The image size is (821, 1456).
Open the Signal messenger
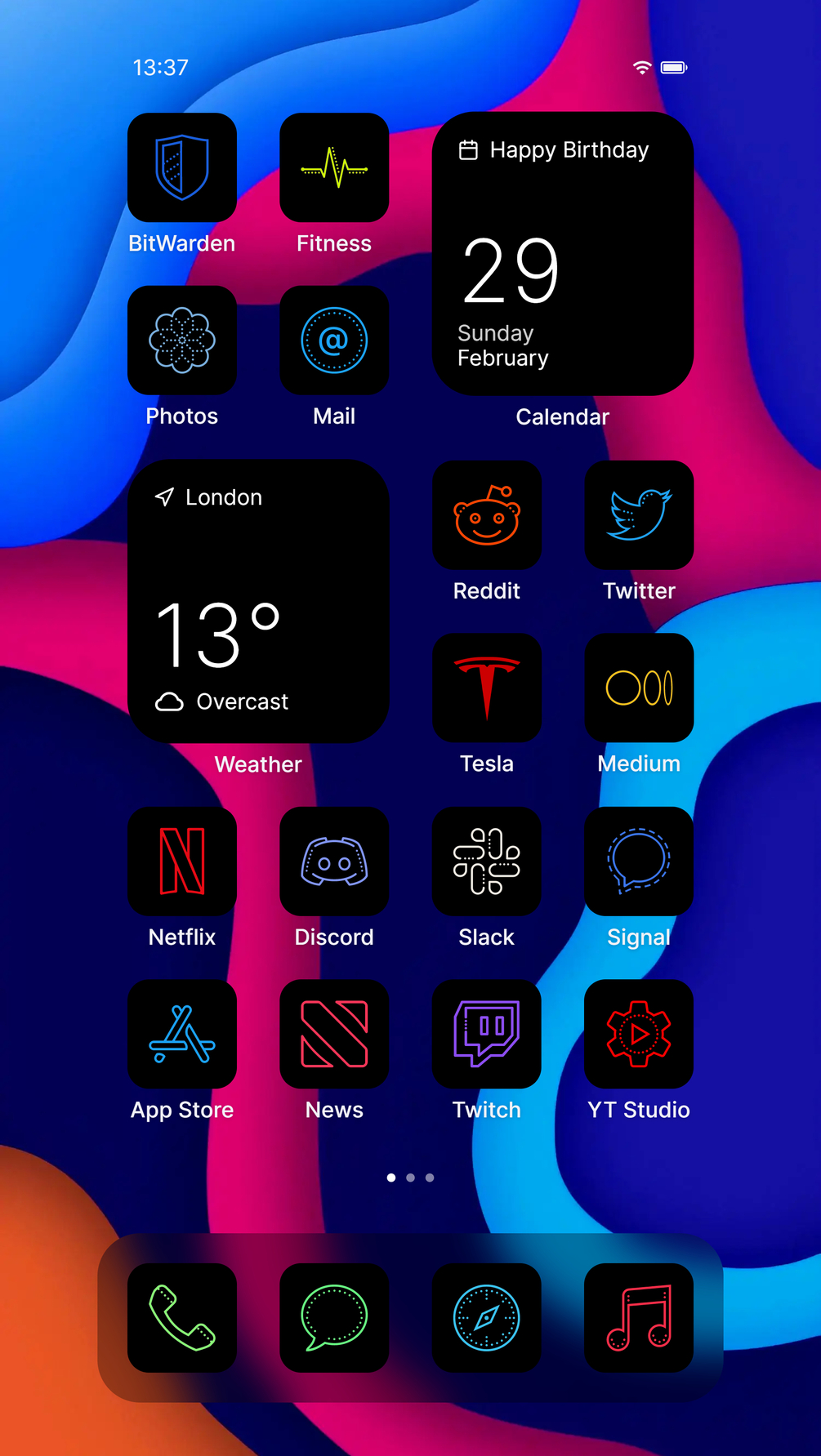click(639, 862)
